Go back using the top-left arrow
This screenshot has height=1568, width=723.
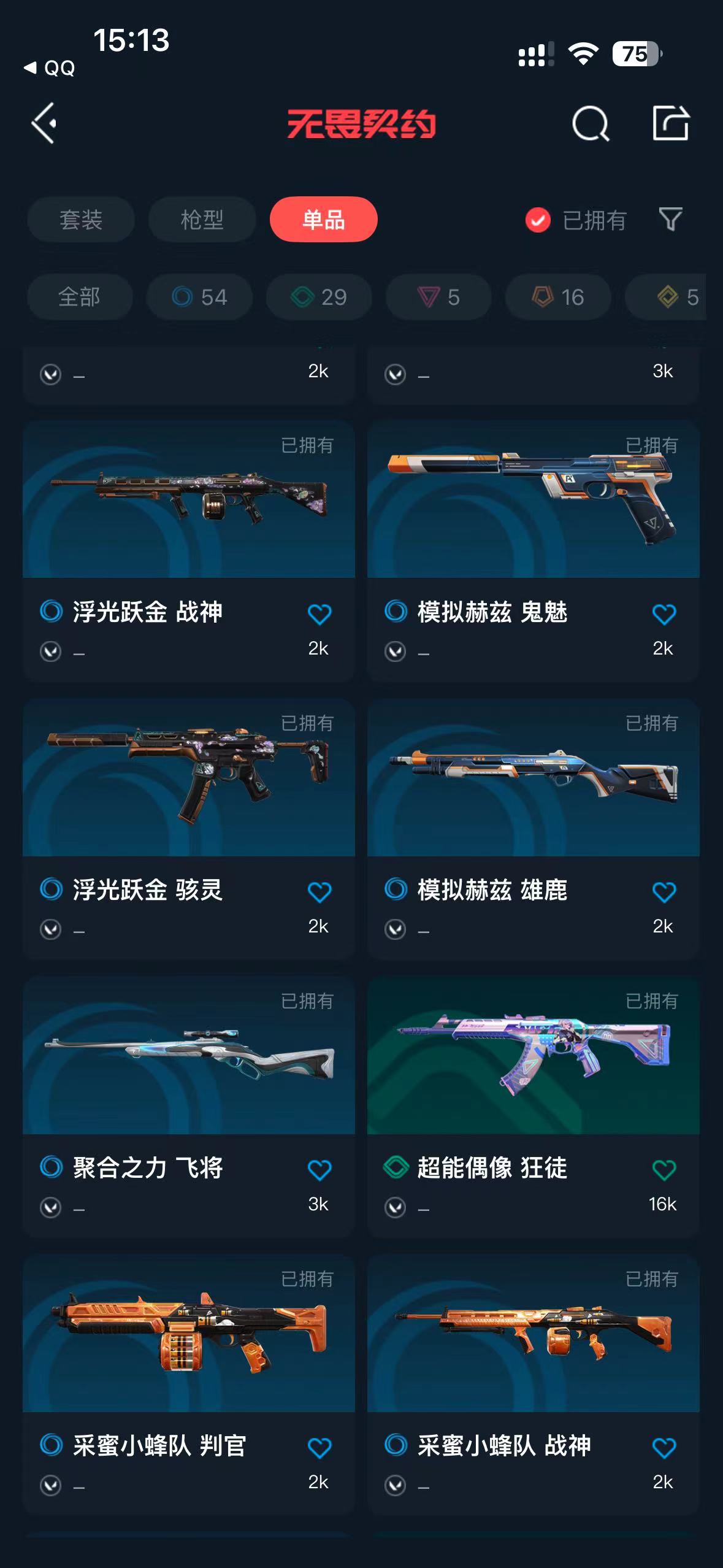pyautogui.click(x=44, y=123)
